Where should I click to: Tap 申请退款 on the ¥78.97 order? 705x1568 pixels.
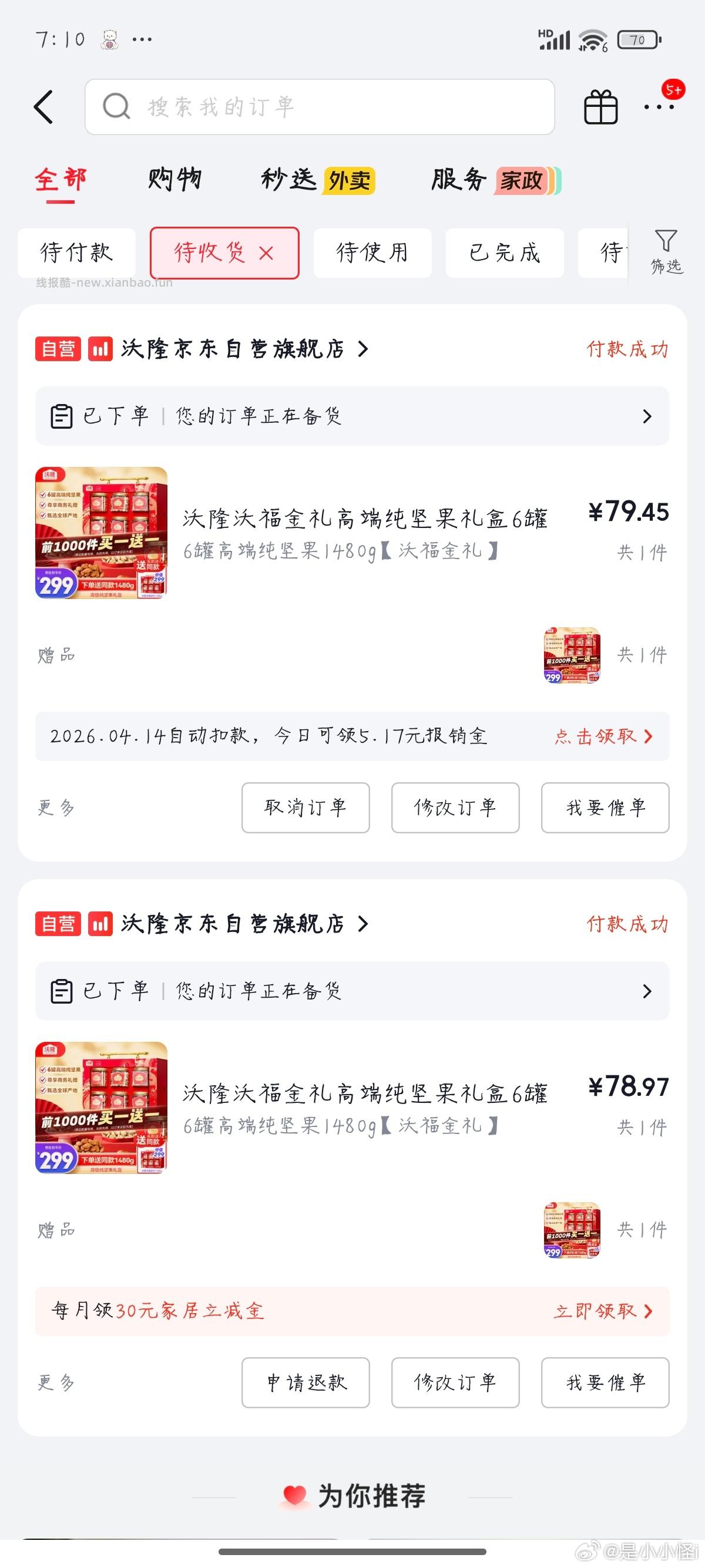point(305,1382)
